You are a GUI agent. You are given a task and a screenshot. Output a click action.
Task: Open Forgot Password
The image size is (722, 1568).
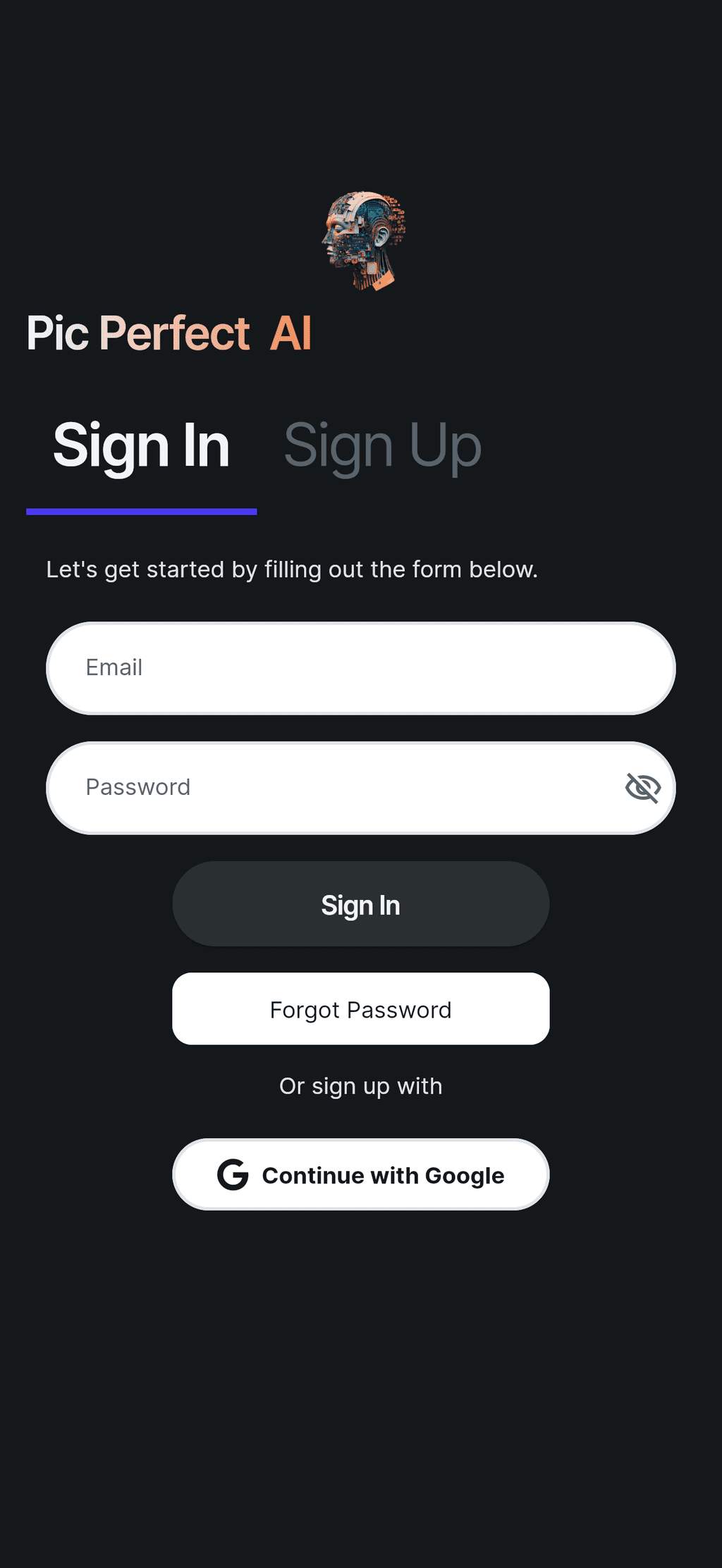[x=360, y=1009]
